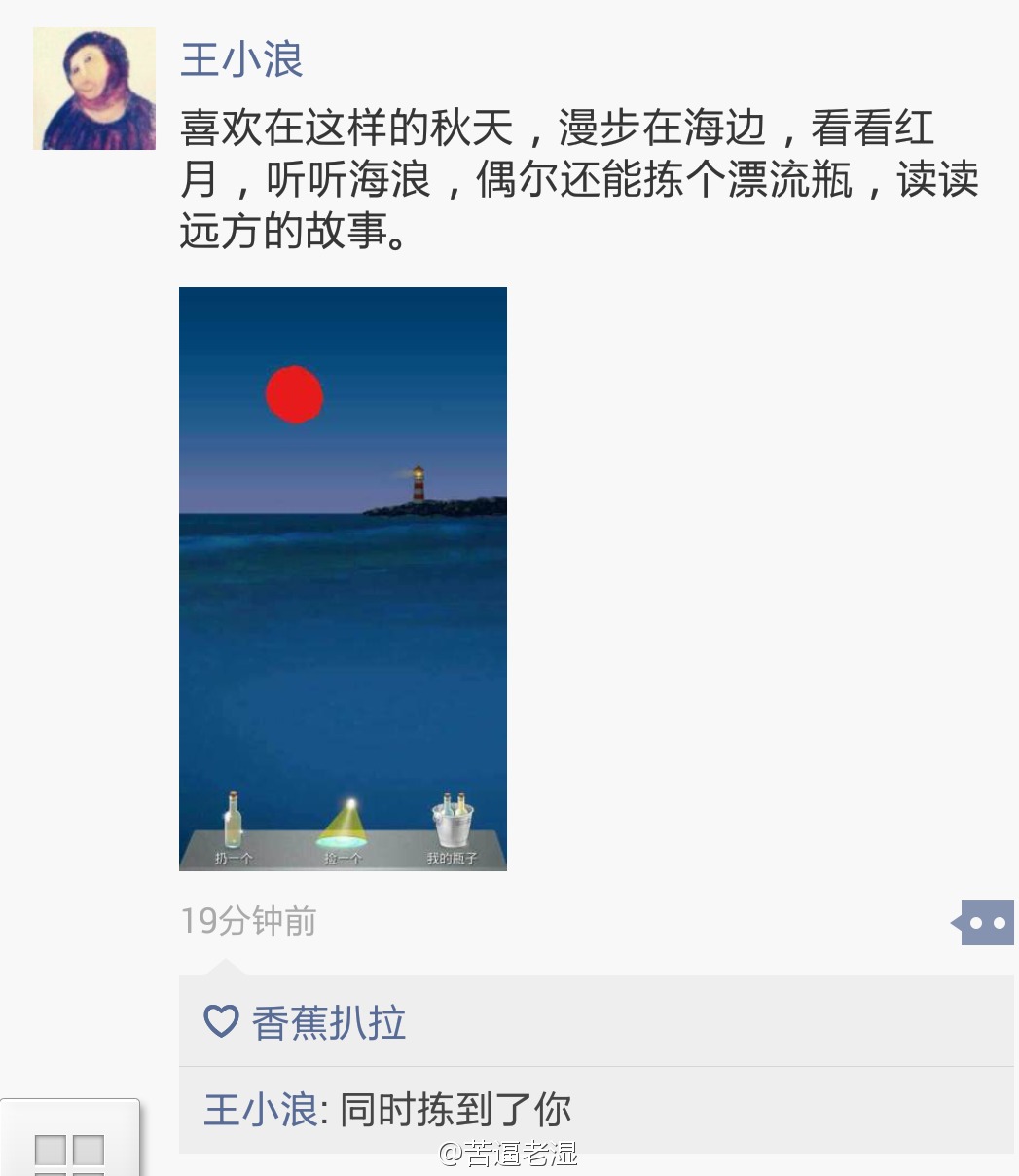Open the like and comment popup button
The image size is (1019, 1176).
[x=985, y=922]
